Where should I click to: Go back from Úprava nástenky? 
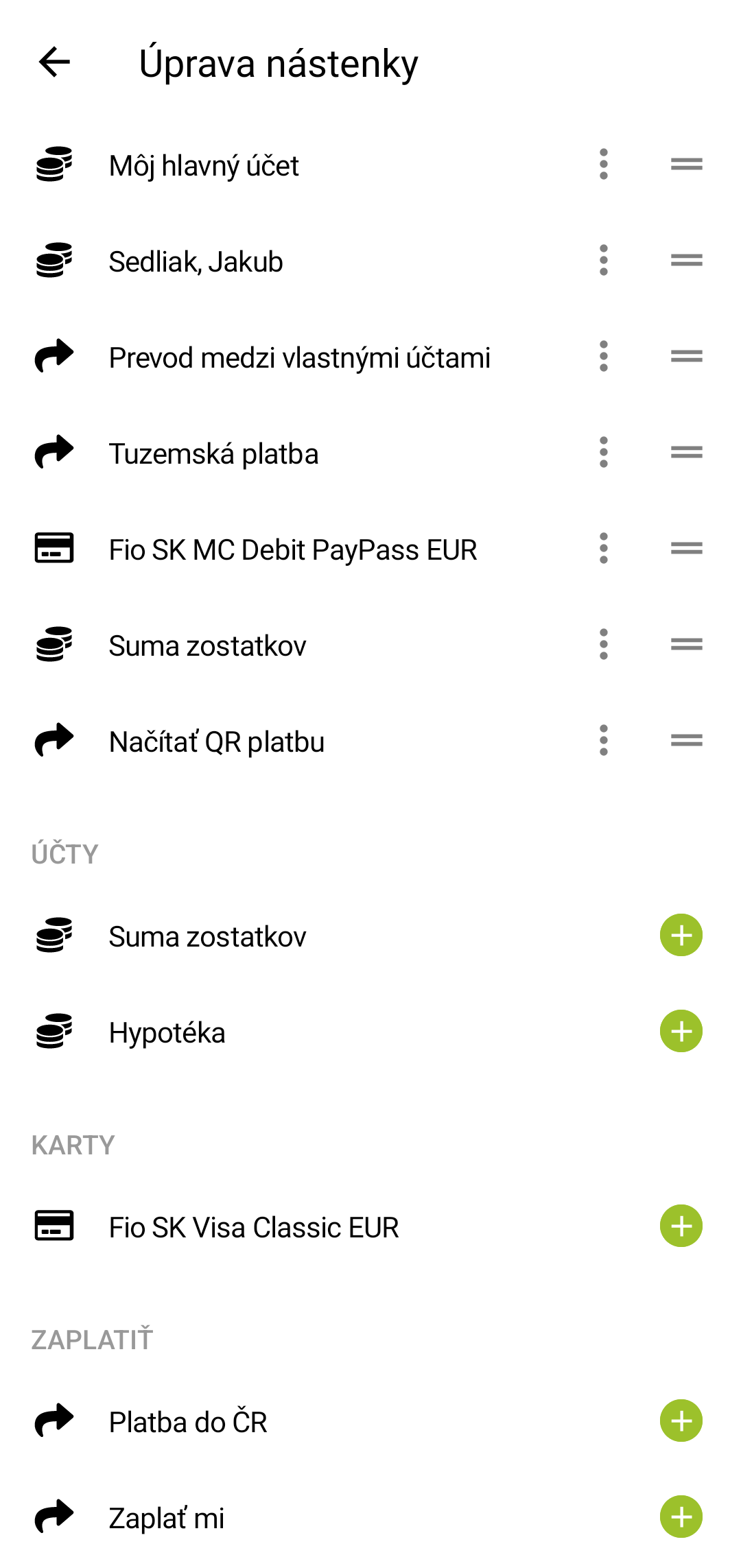pyautogui.click(x=55, y=62)
